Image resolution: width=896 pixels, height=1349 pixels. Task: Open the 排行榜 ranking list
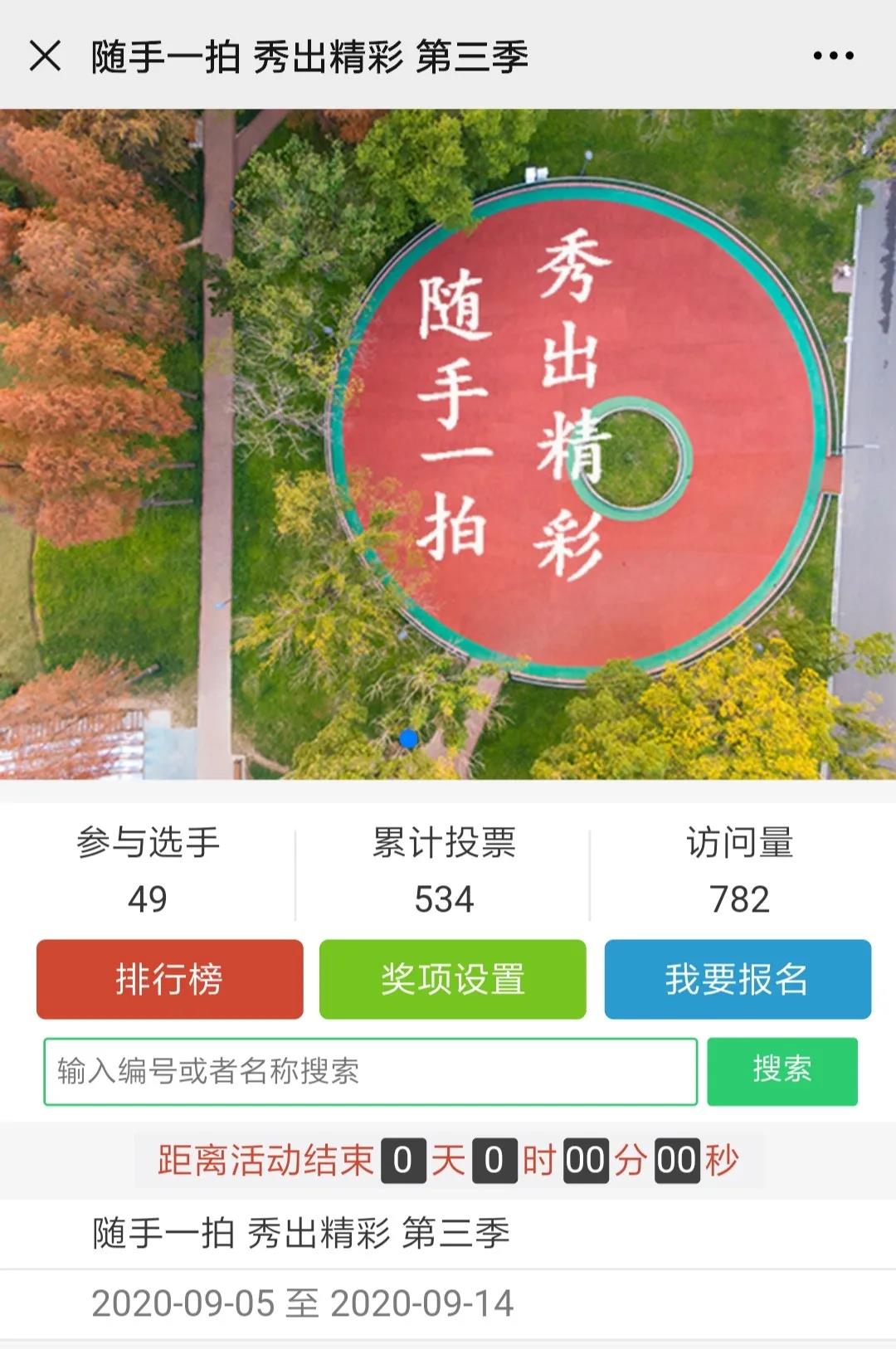tap(169, 979)
